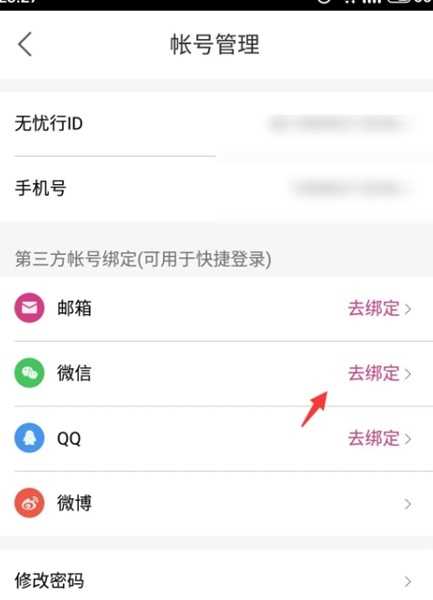The image size is (433, 600).
Task: Go back from 帐号管理 page
Action: coord(25,44)
